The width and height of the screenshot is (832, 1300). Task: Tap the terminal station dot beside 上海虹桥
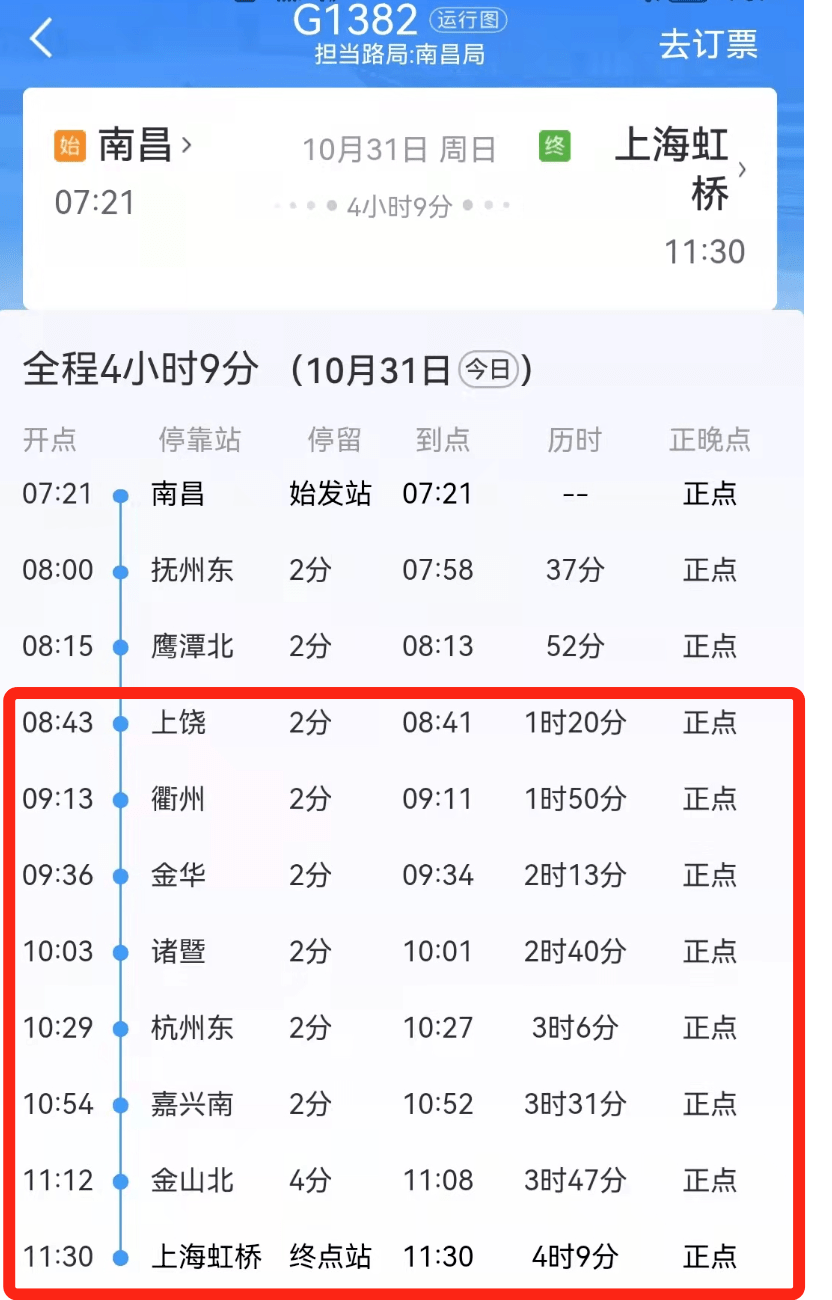(119, 1257)
